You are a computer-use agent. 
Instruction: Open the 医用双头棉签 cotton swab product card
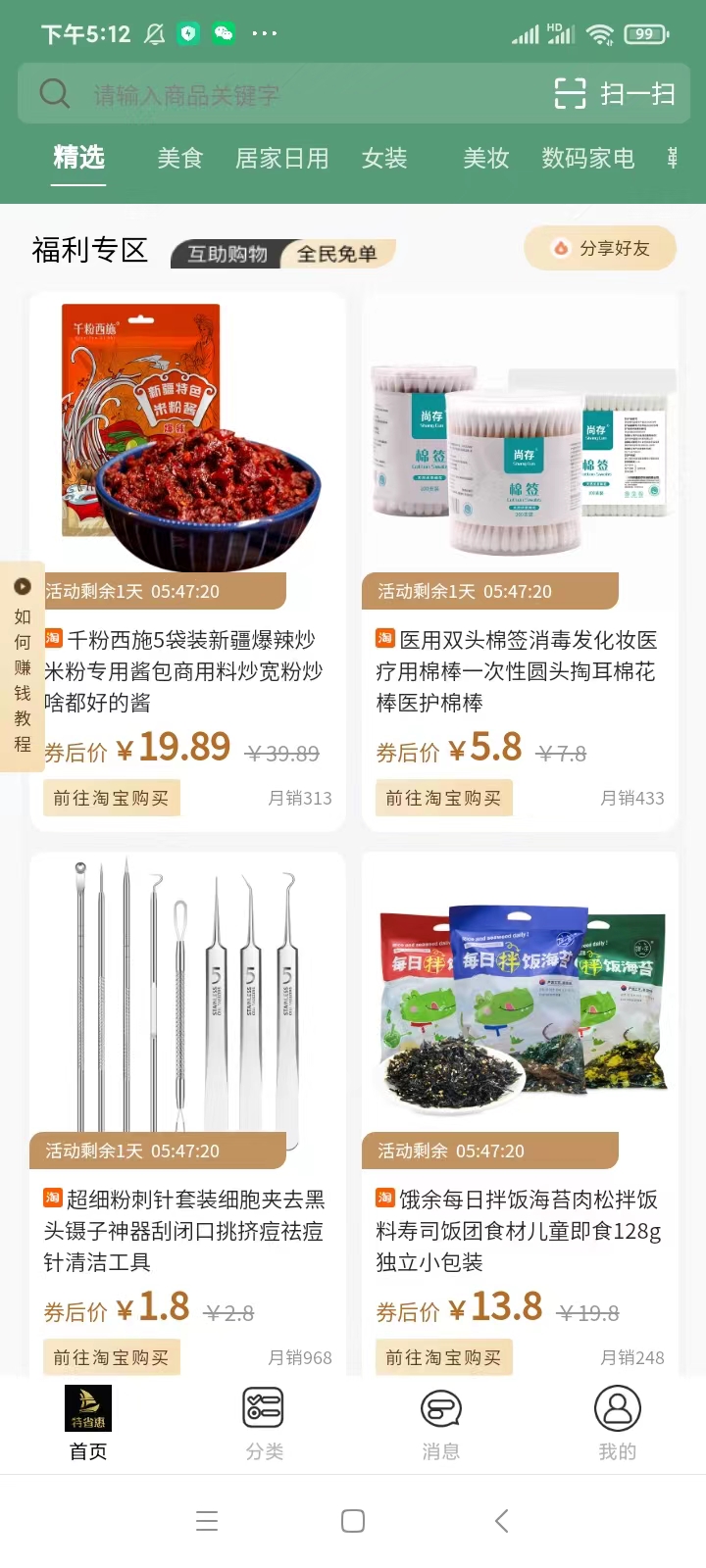(x=520, y=441)
